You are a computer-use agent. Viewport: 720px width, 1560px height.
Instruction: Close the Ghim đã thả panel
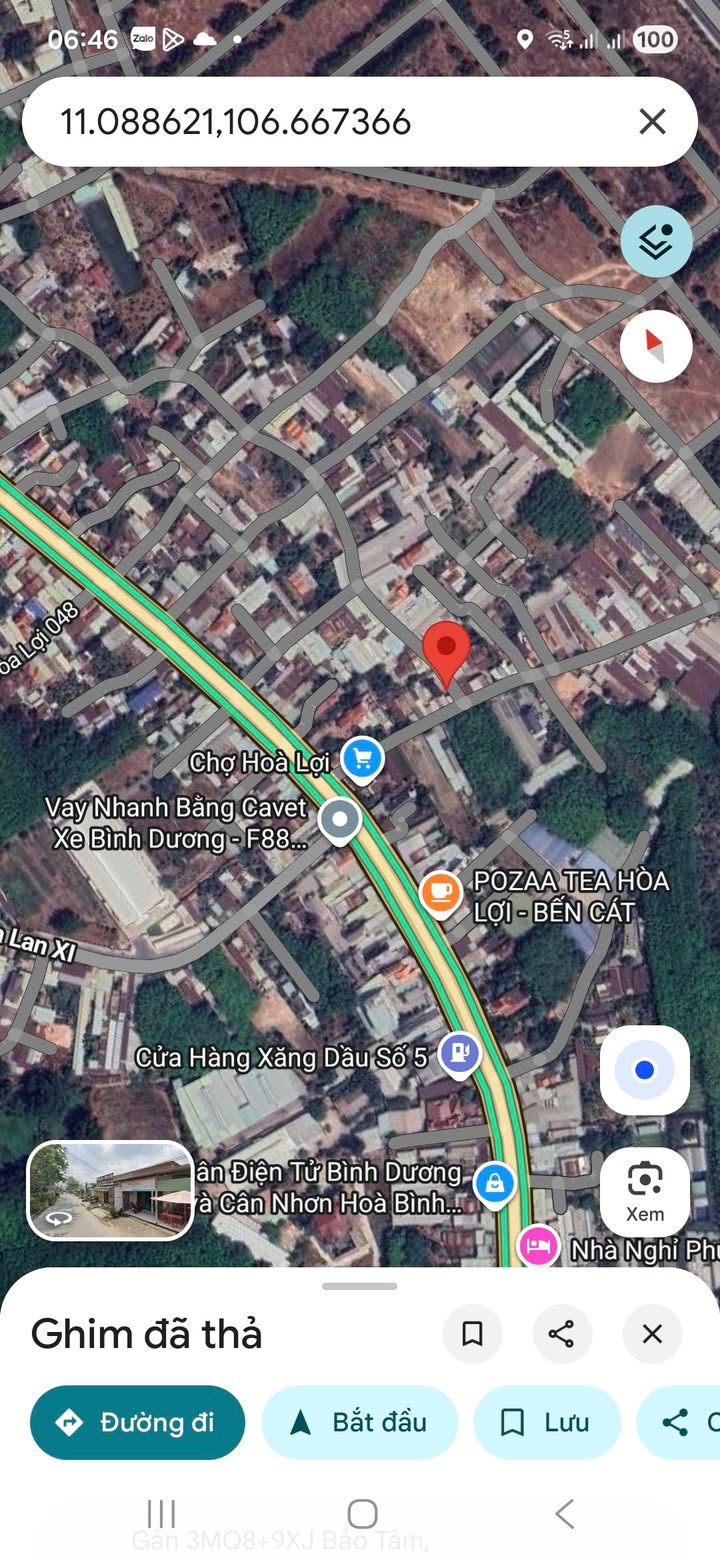(652, 1333)
